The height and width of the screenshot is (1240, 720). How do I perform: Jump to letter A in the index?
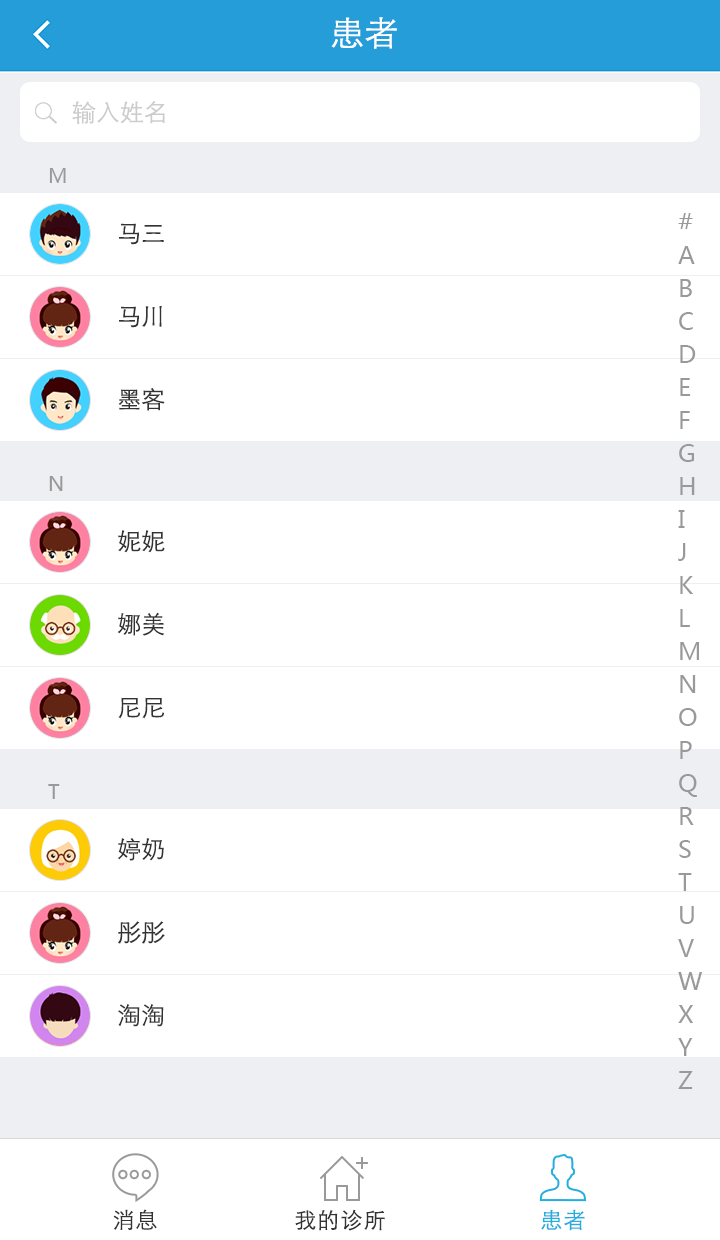coord(686,255)
